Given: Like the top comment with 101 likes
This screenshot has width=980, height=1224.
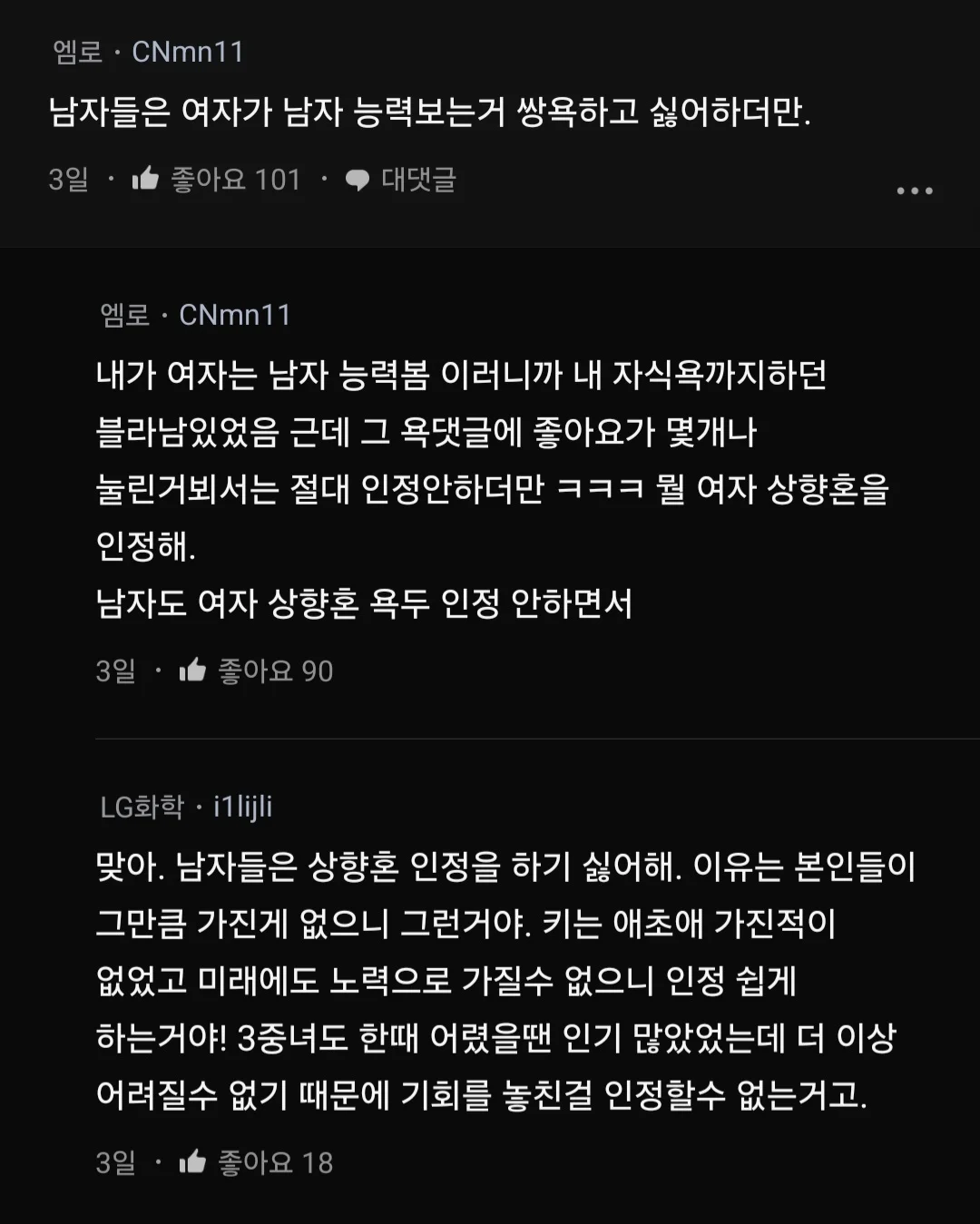Looking at the screenshot, I should [x=146, y=179].
